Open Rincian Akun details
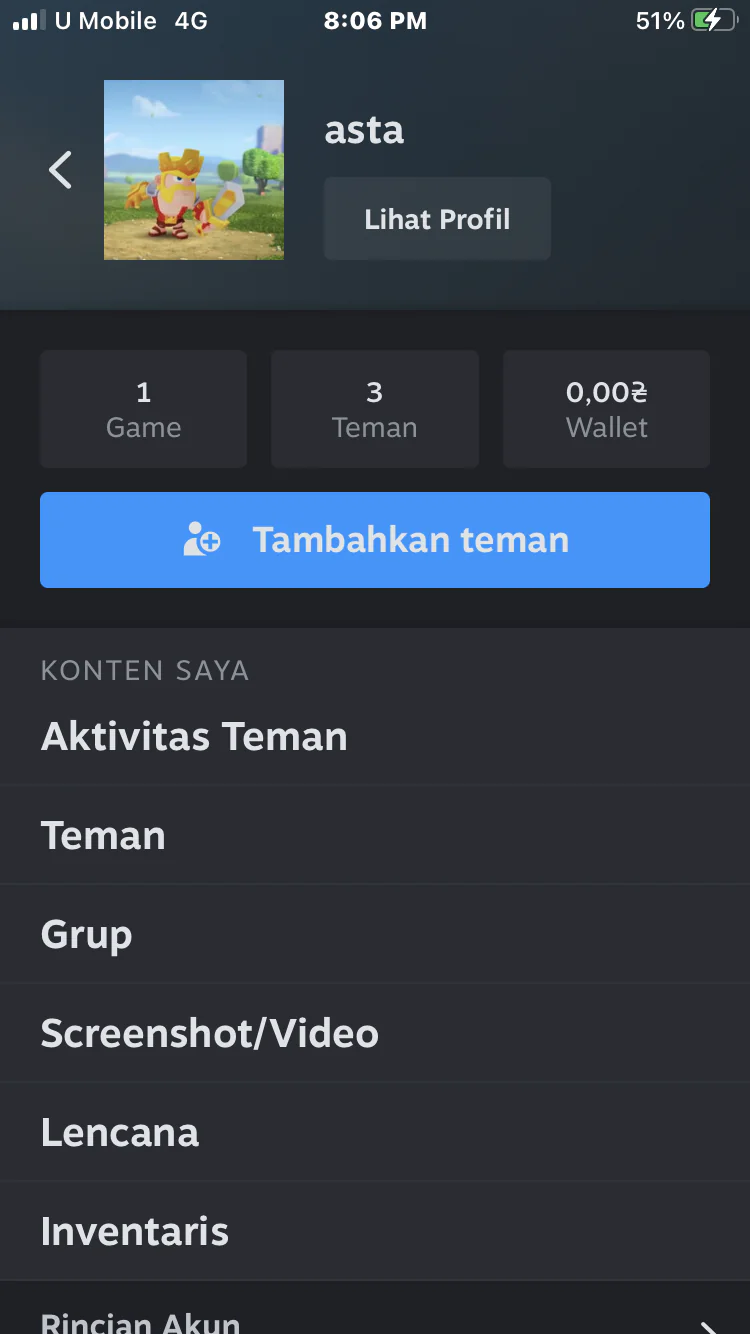Image resolution: width=750 pixels, height=1334 pixels. [x=375, y=1309]
